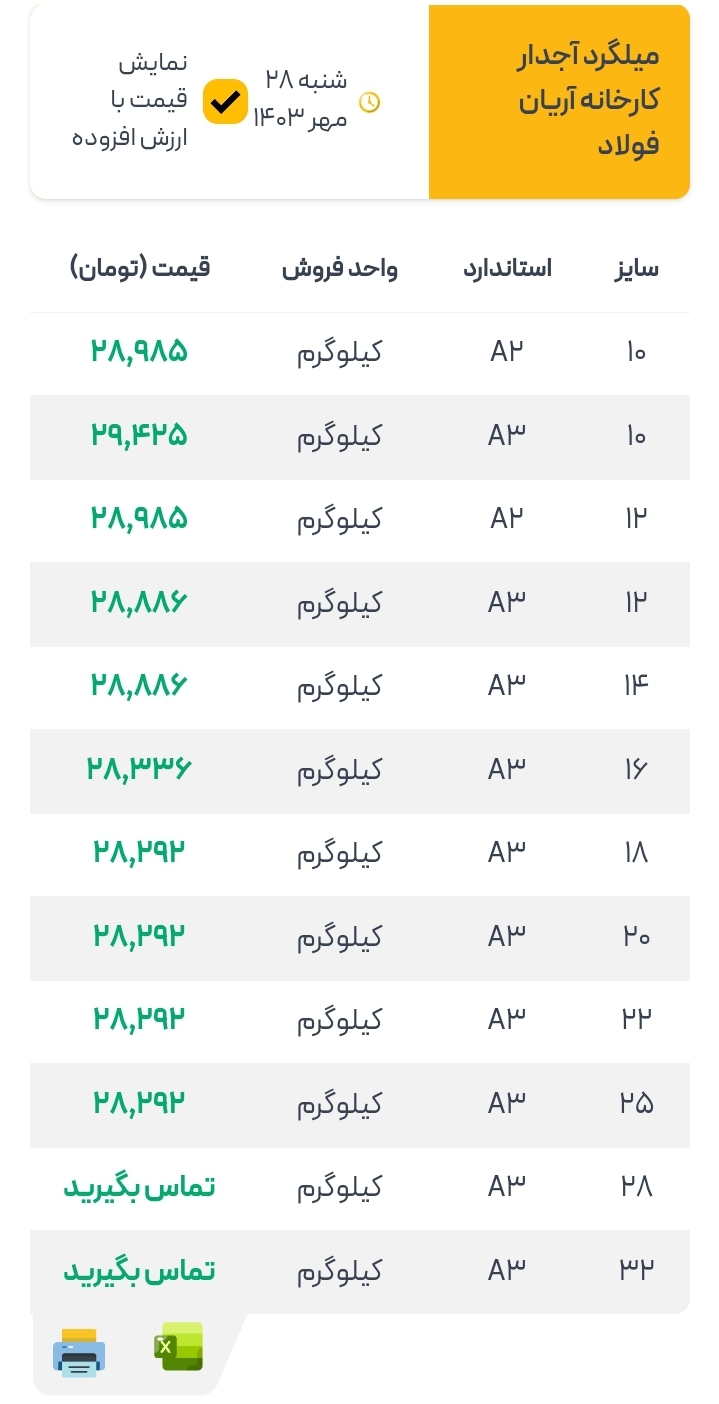Print the price table
The height and width of the screenshot is (1404, 719).
click(79, 1353)
